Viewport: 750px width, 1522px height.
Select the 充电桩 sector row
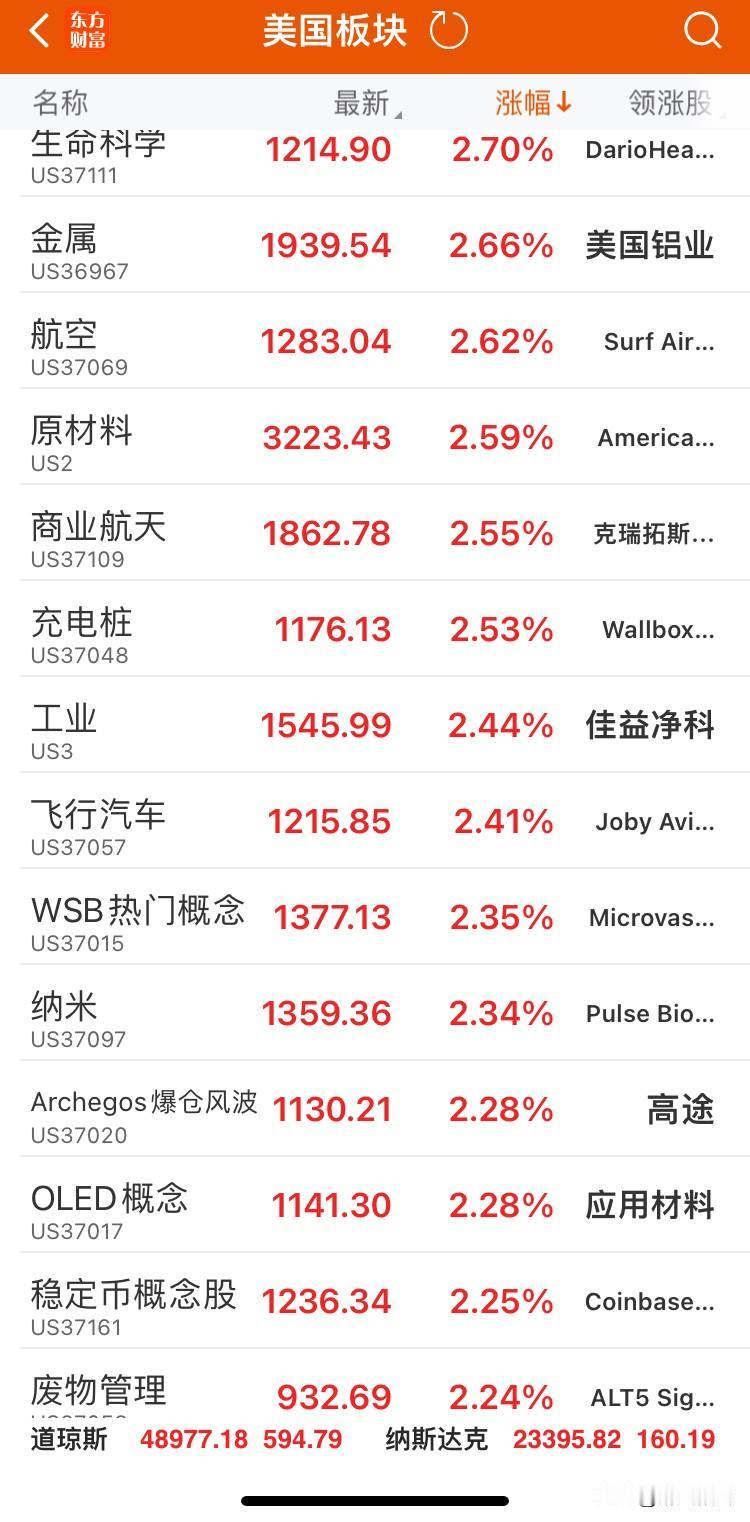(375, 629)
